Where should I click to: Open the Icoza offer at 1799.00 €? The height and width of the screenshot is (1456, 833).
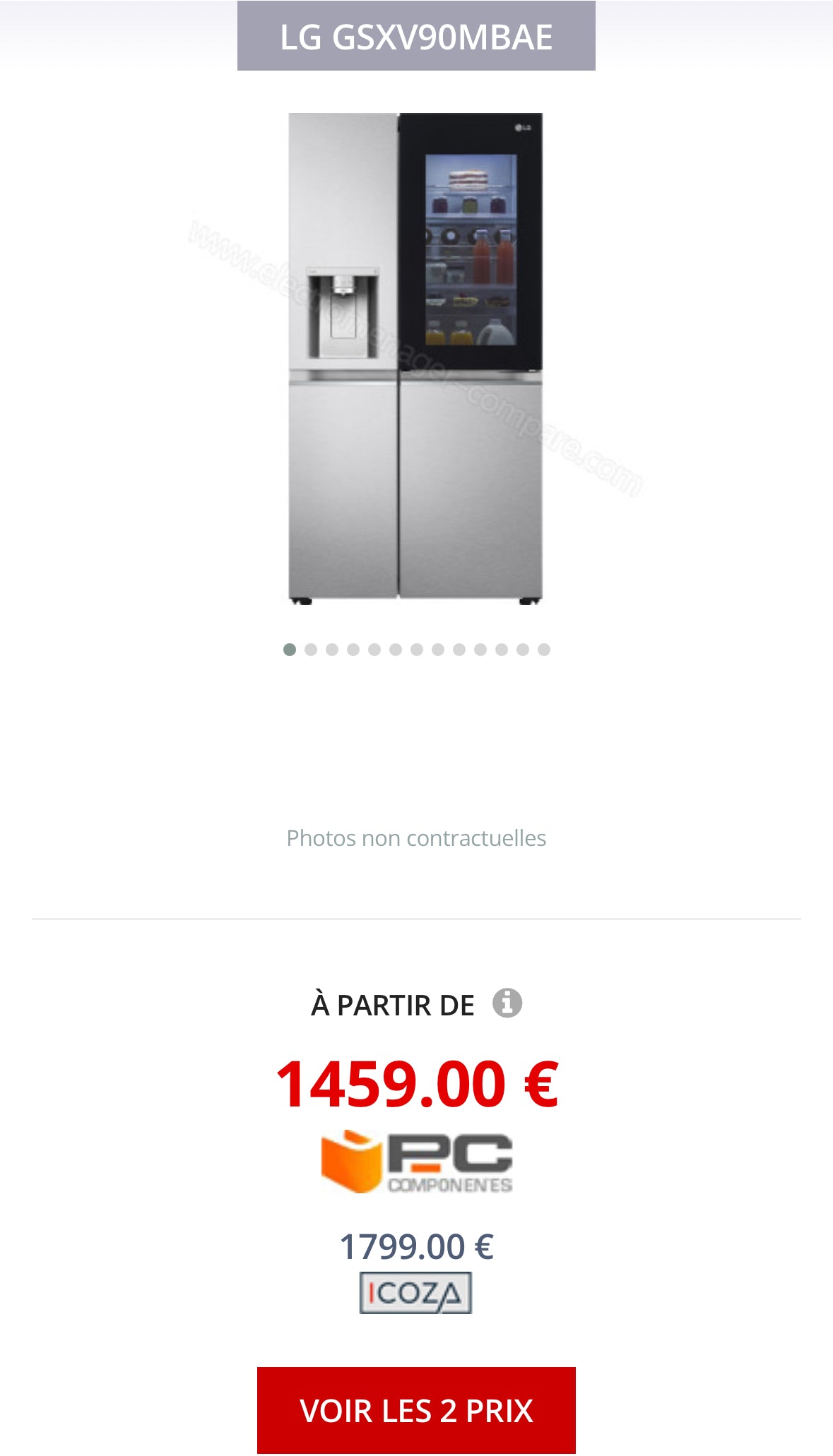tap(415, 1292)
